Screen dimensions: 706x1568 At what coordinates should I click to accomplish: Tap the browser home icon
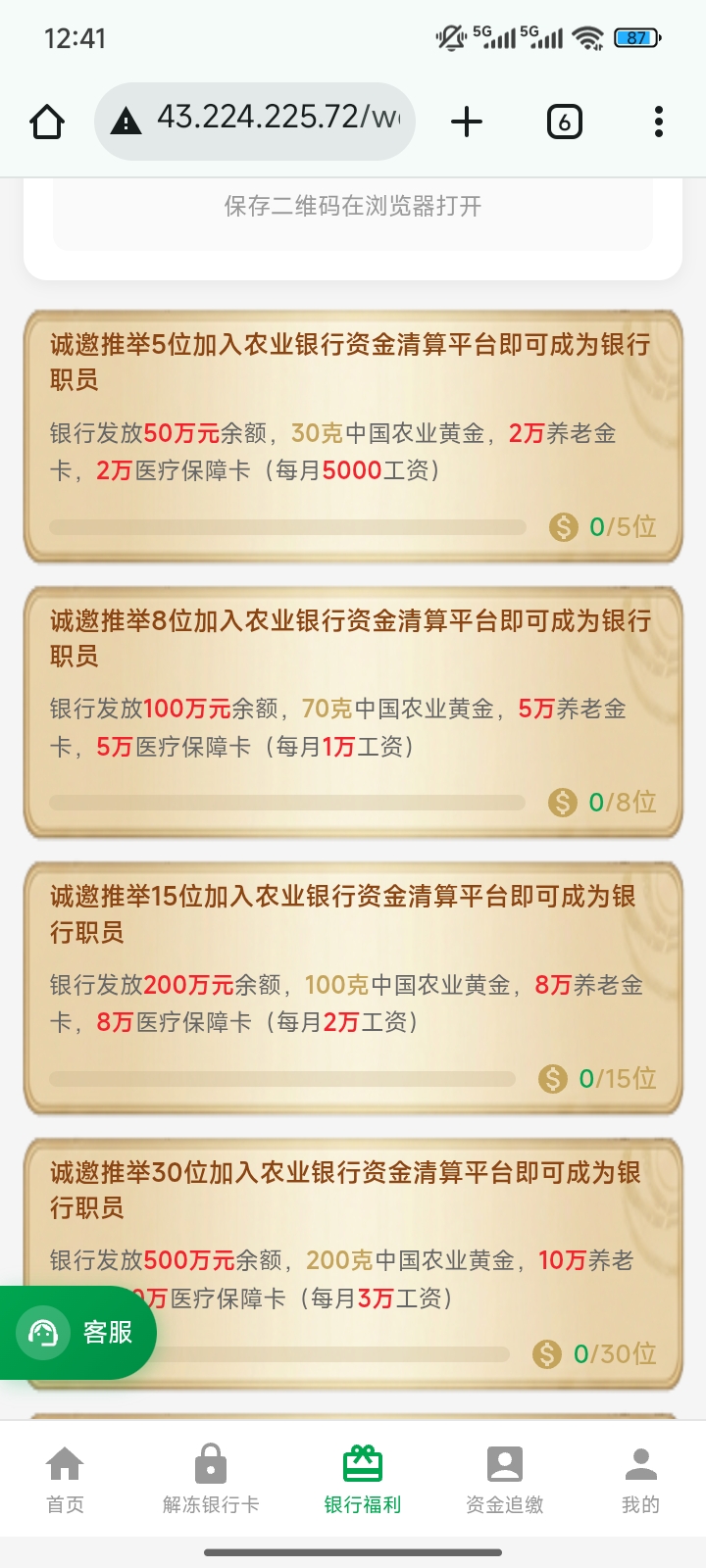coord(46,121)
